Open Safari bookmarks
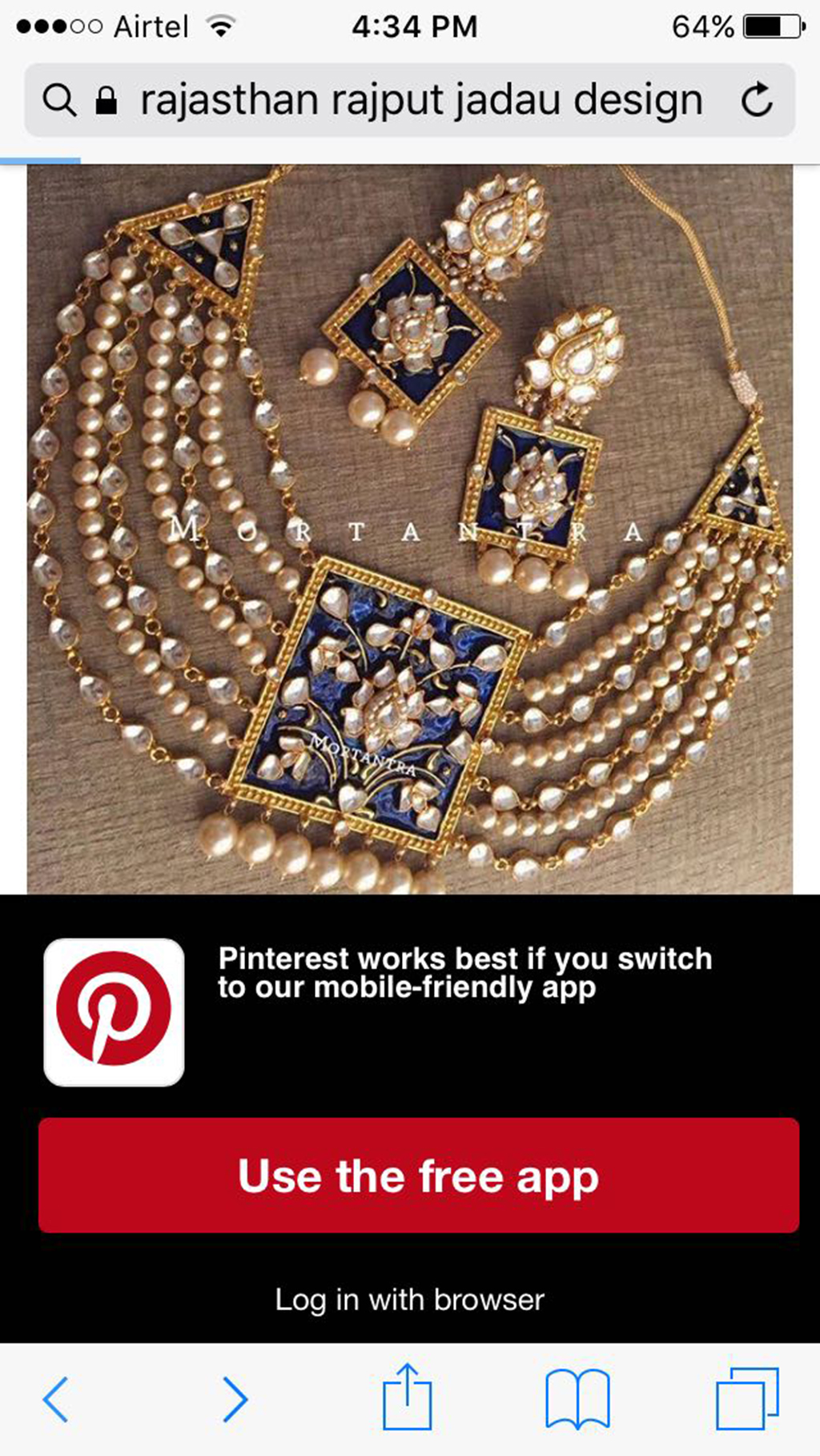820x1456 pixels. 577,1398
